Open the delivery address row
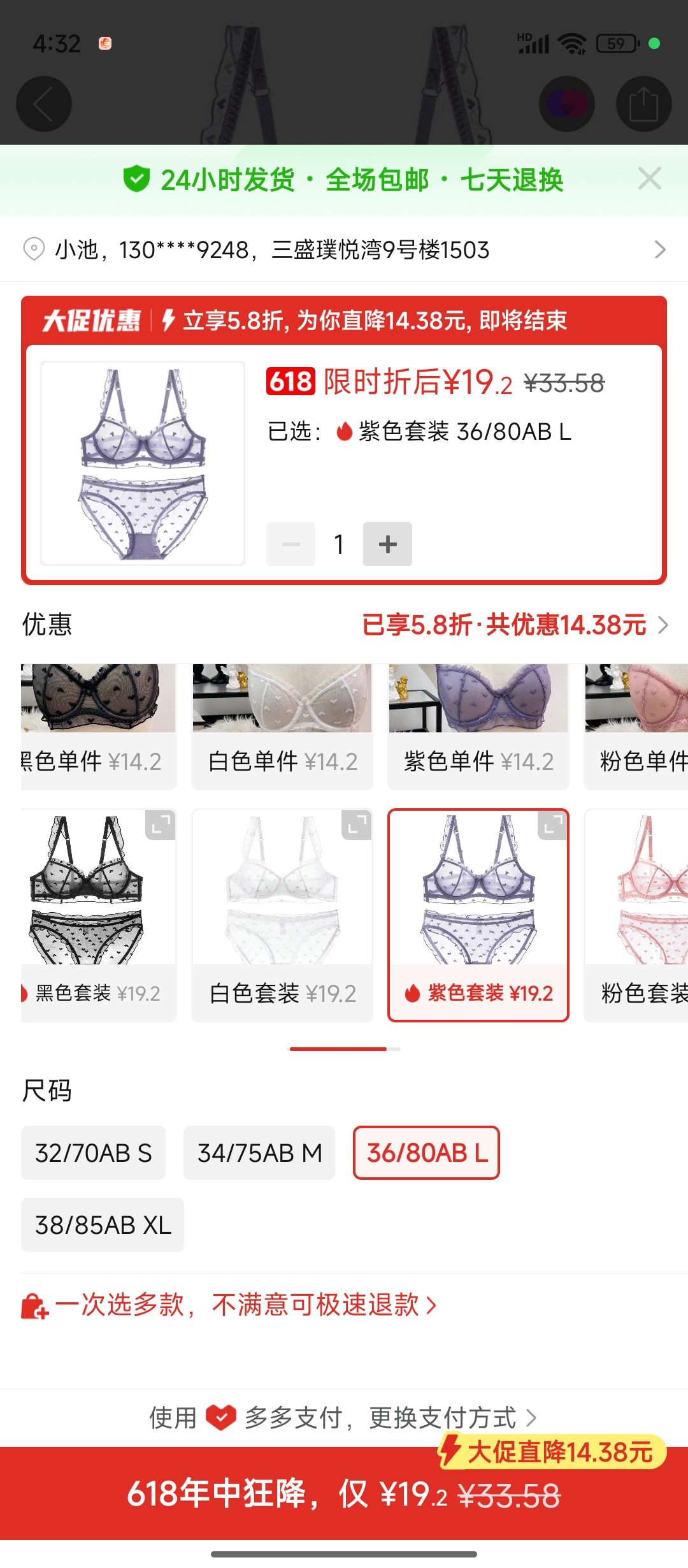The image size is (688, 1568). [344, 249]
